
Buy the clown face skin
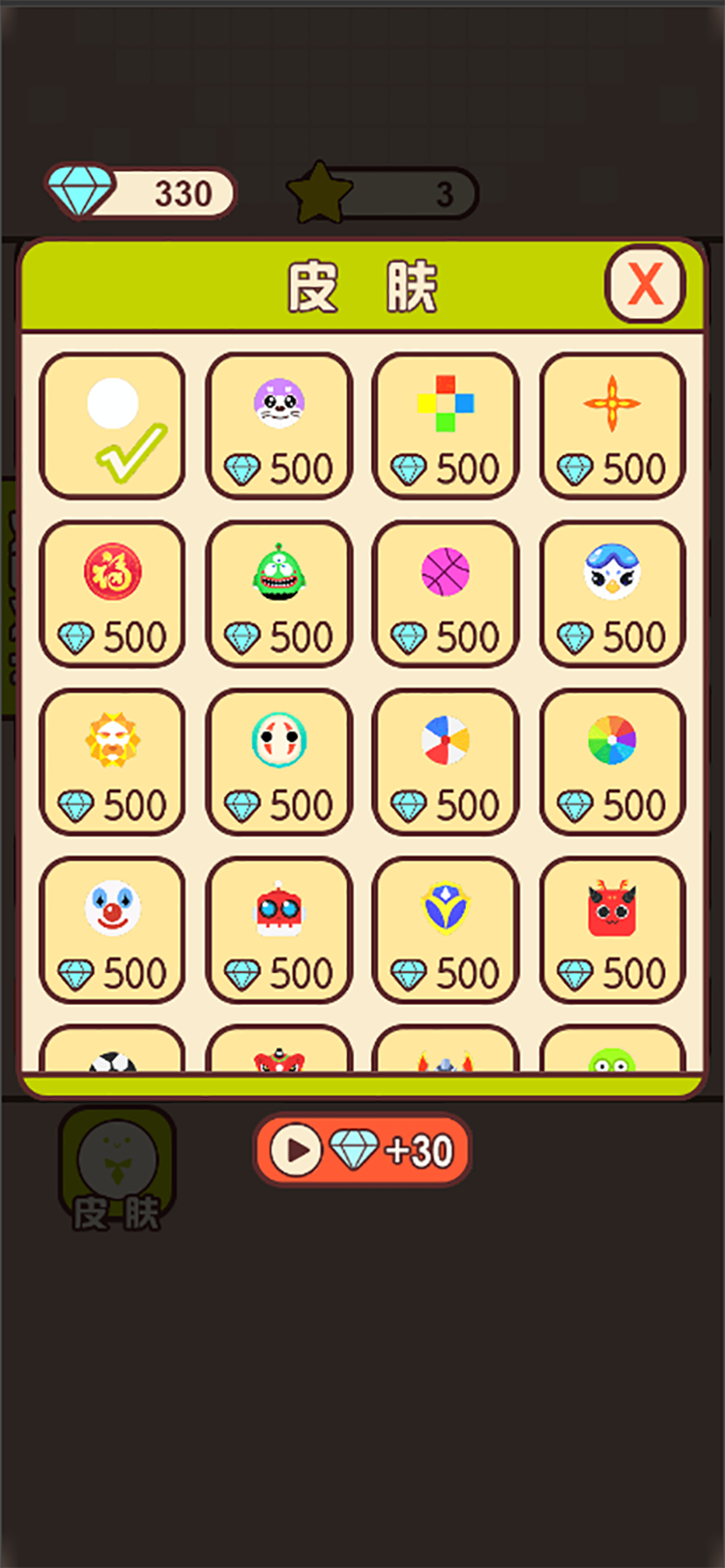112,930
